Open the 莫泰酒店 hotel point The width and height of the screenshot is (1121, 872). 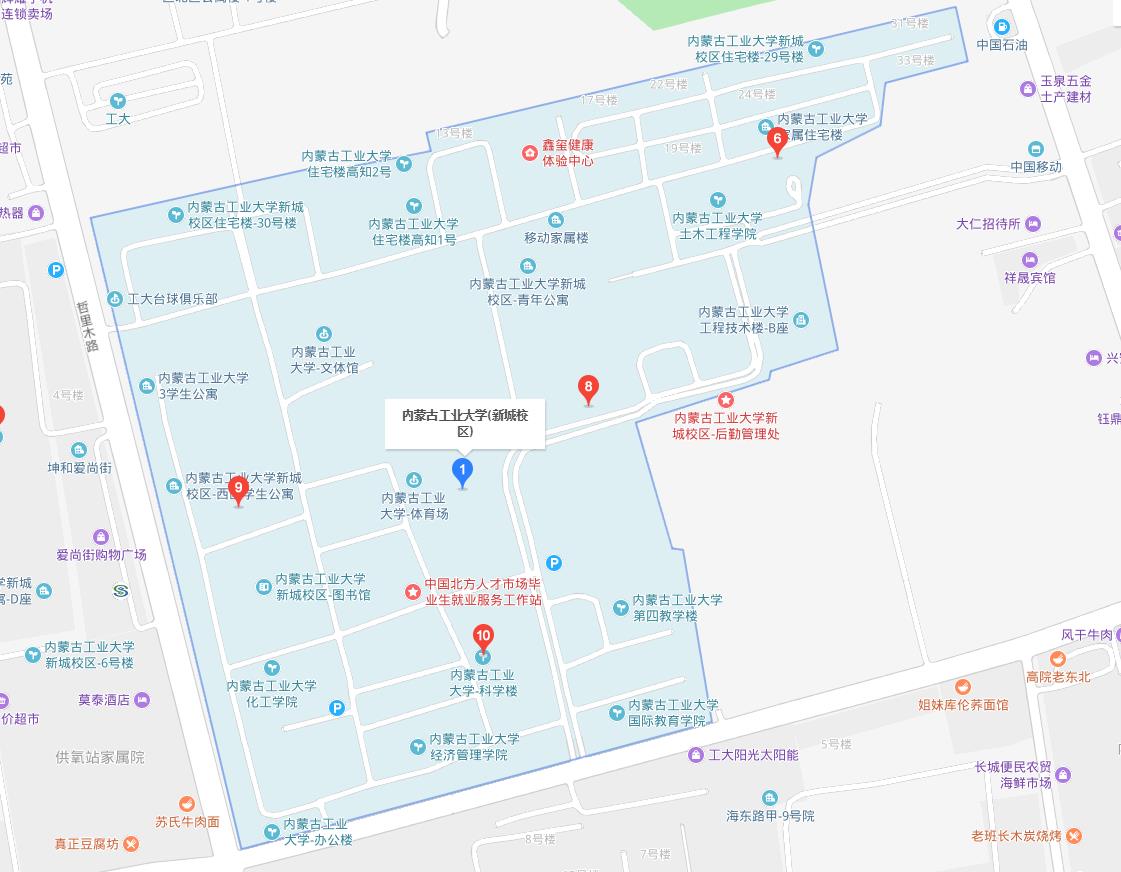pos(142,699)
